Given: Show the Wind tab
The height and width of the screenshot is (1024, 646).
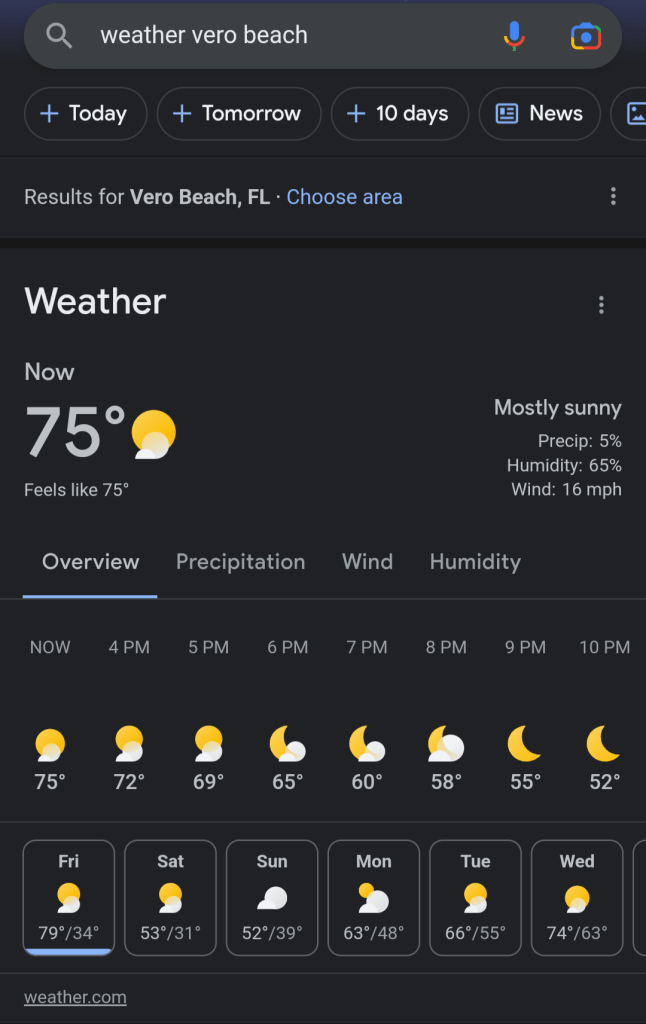Looking at the screenshot, I should 367,562.
